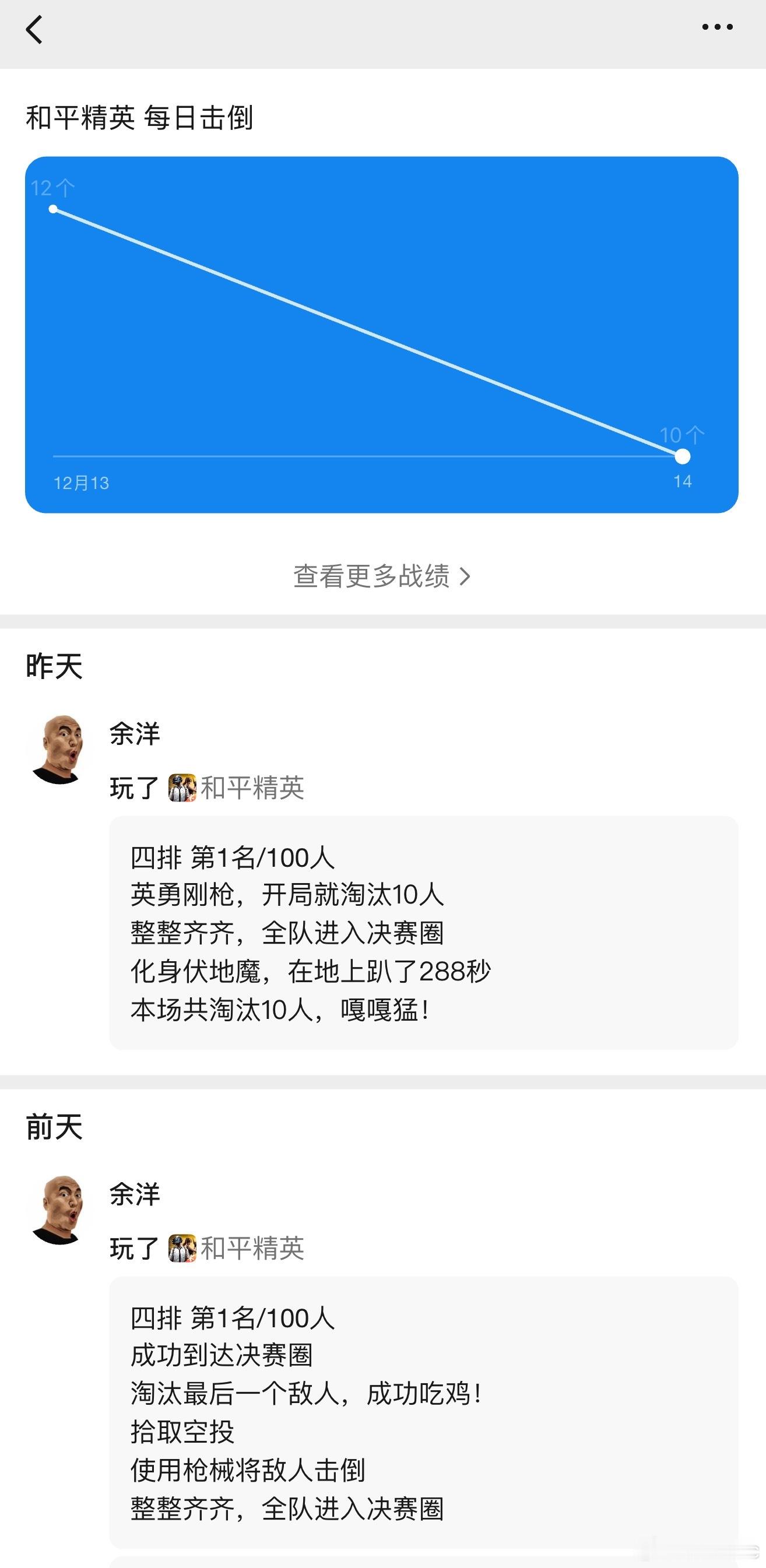
Task: Select the 12个 data point on the chart
Action: (x=54, y=210)
